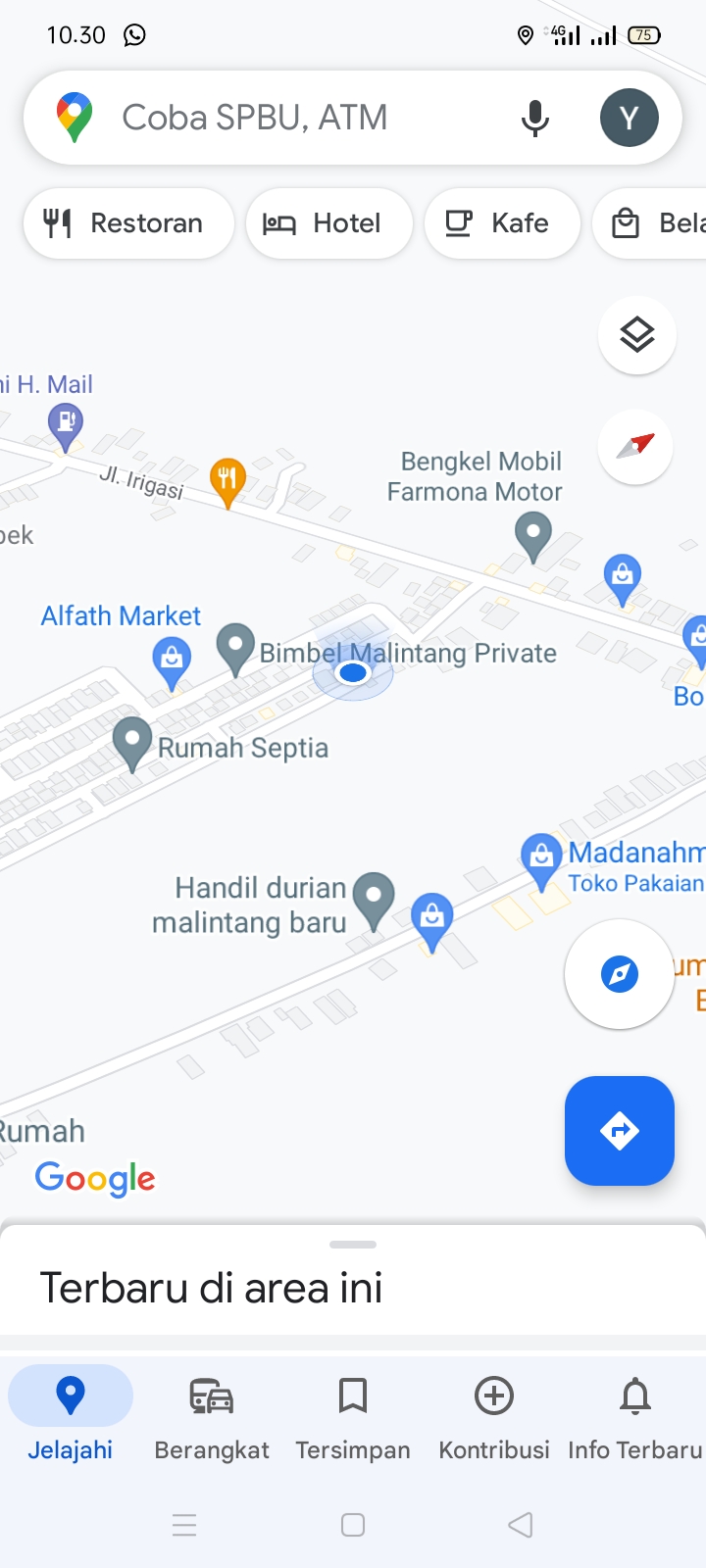The image size is (706, 1568).
Task: Open the account profile avatar Y
Action: click(x=629, y=118)
